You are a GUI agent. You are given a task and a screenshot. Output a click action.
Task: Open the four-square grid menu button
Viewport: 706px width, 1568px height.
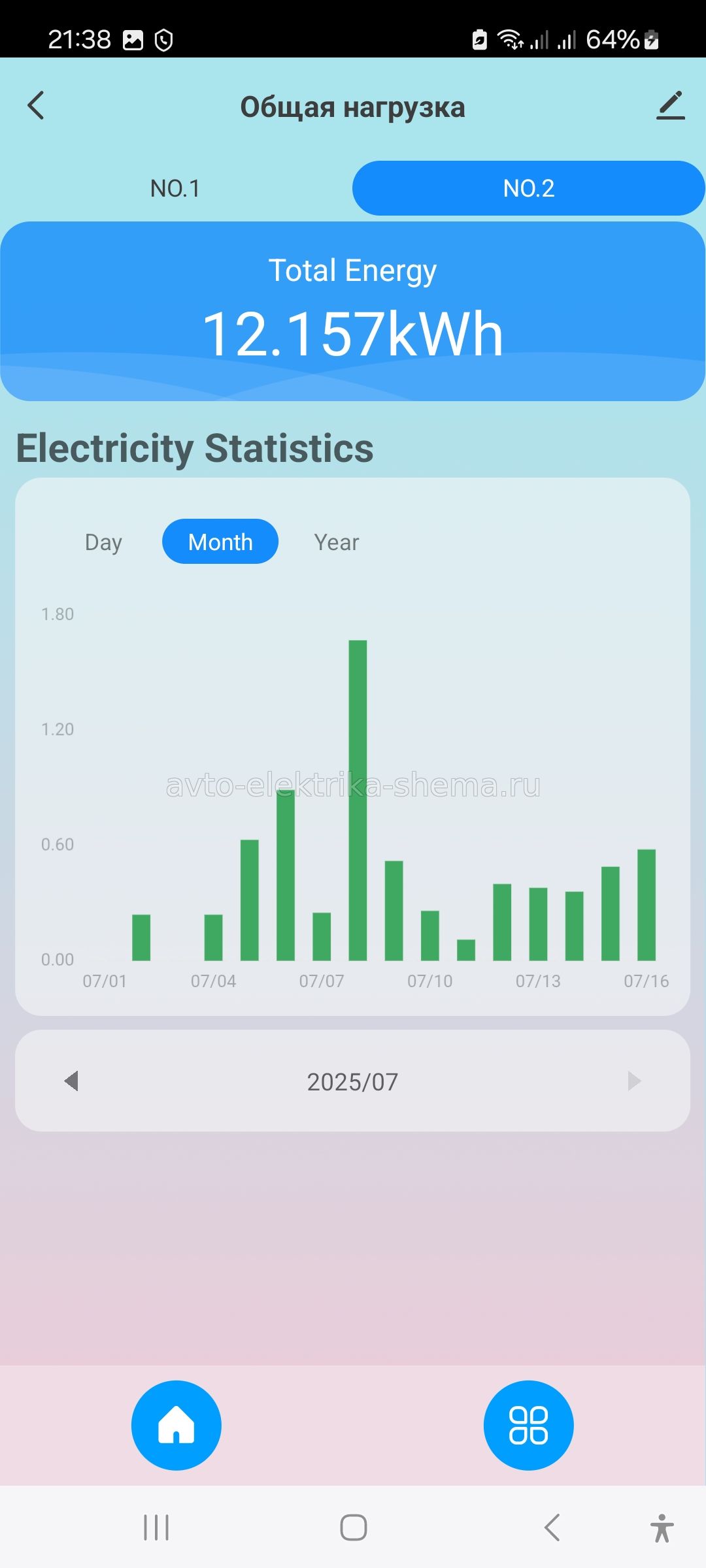pyautogui.click(x=528, y=1425)
